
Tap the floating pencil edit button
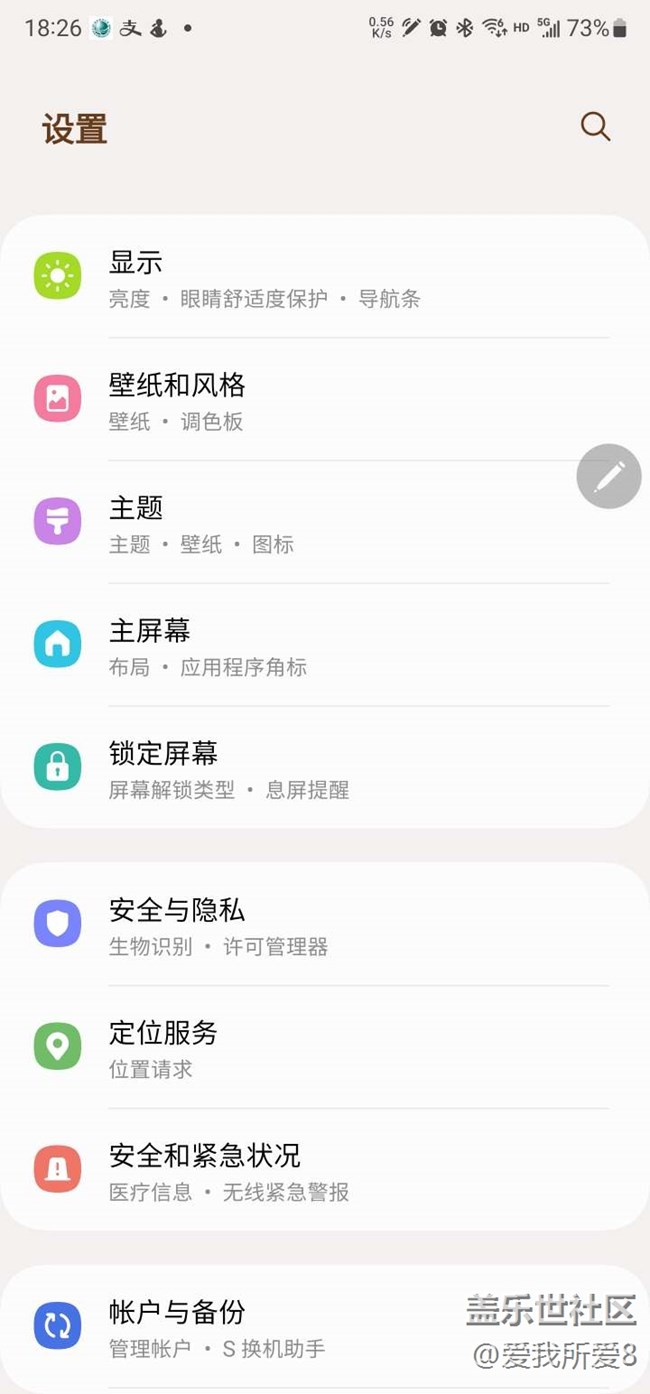point(609,476)
